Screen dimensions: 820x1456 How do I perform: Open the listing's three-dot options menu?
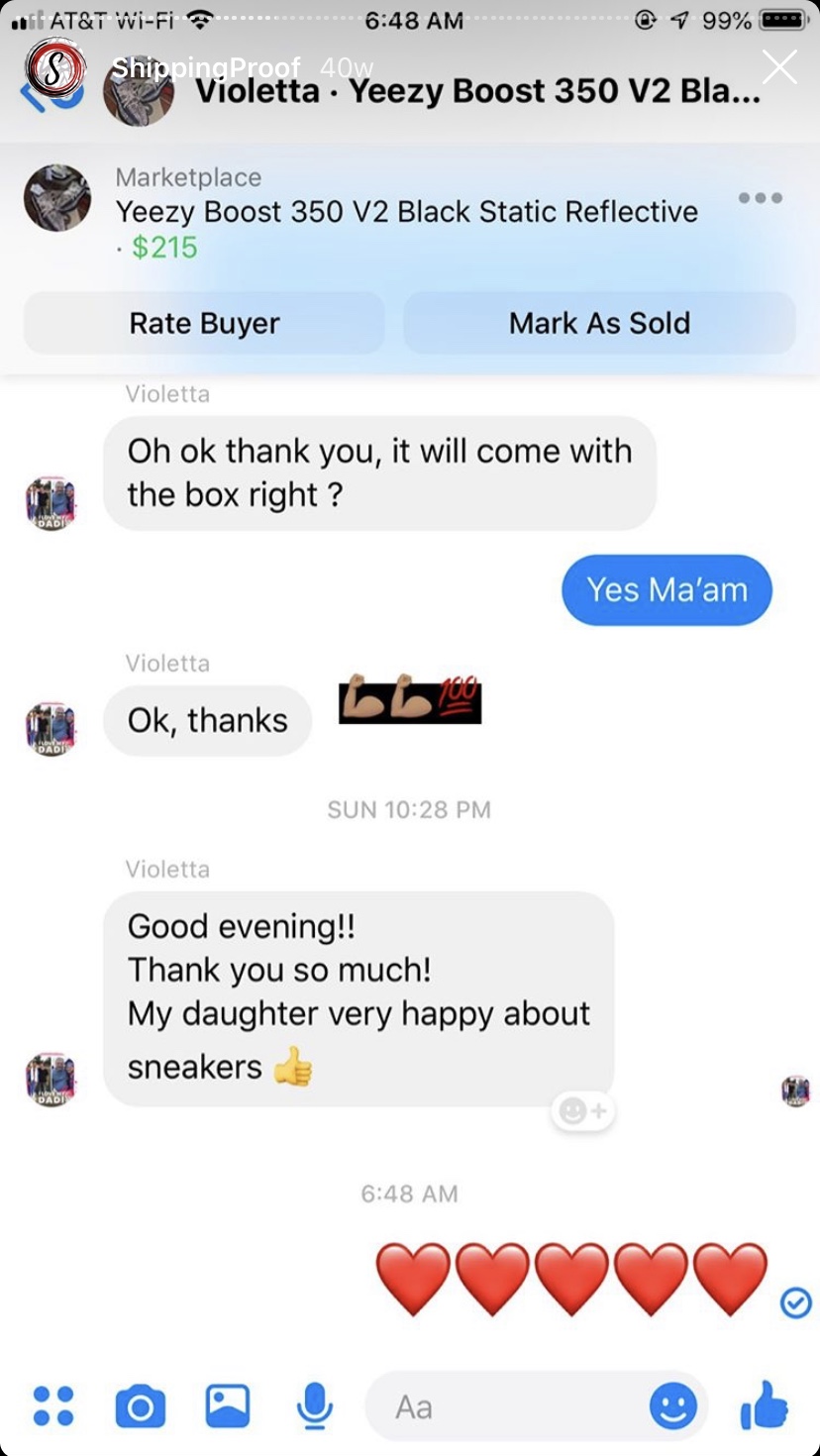[761, 198]
